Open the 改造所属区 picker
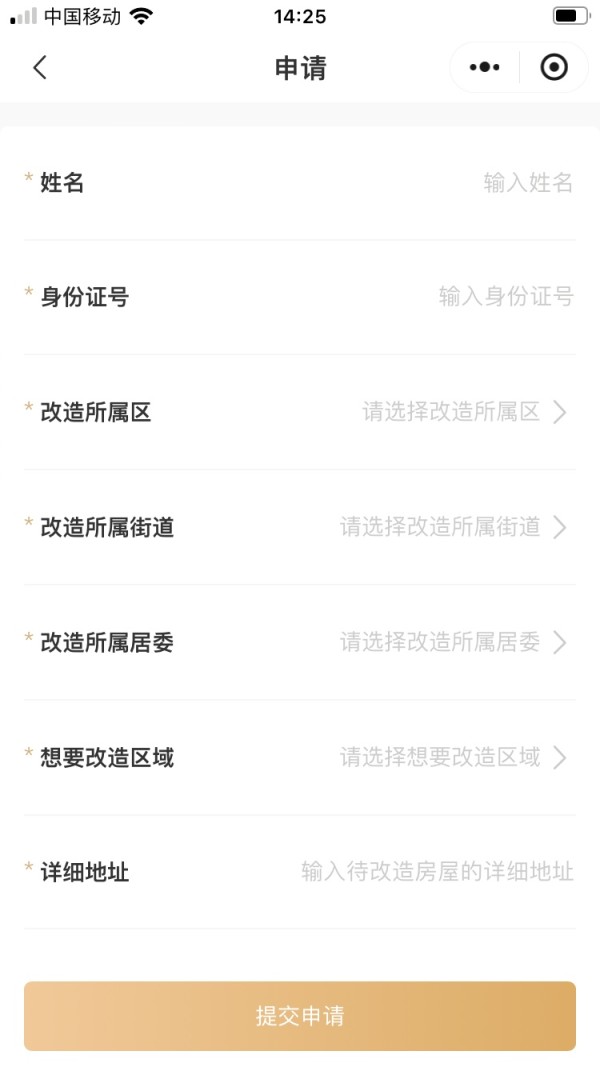 point(300,412)
